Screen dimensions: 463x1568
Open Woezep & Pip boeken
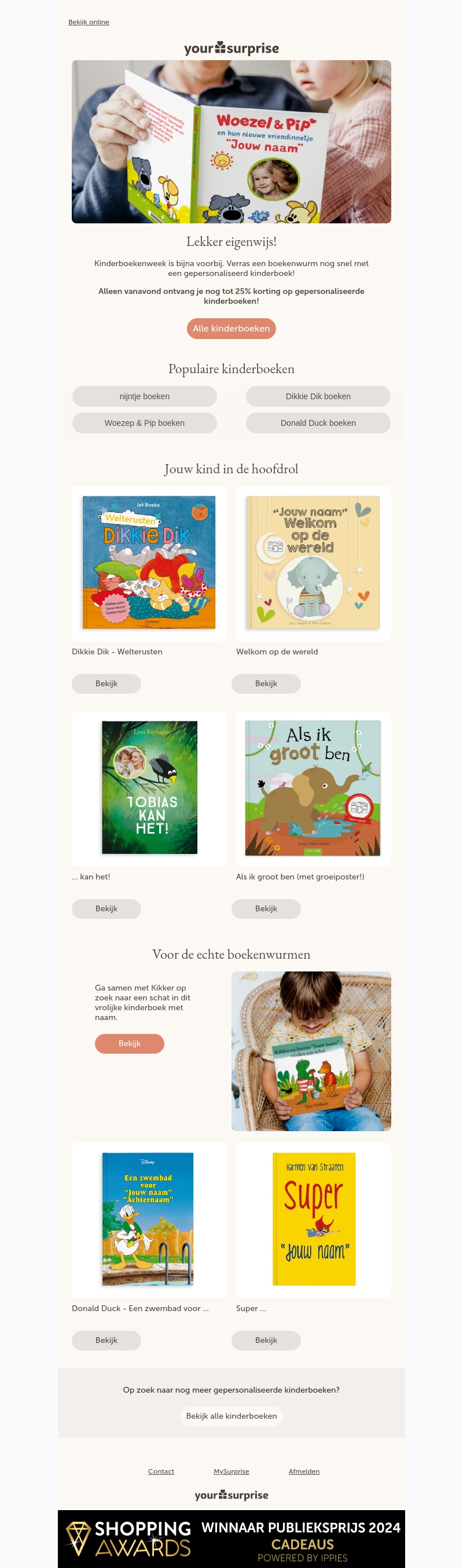coord(144,423)
